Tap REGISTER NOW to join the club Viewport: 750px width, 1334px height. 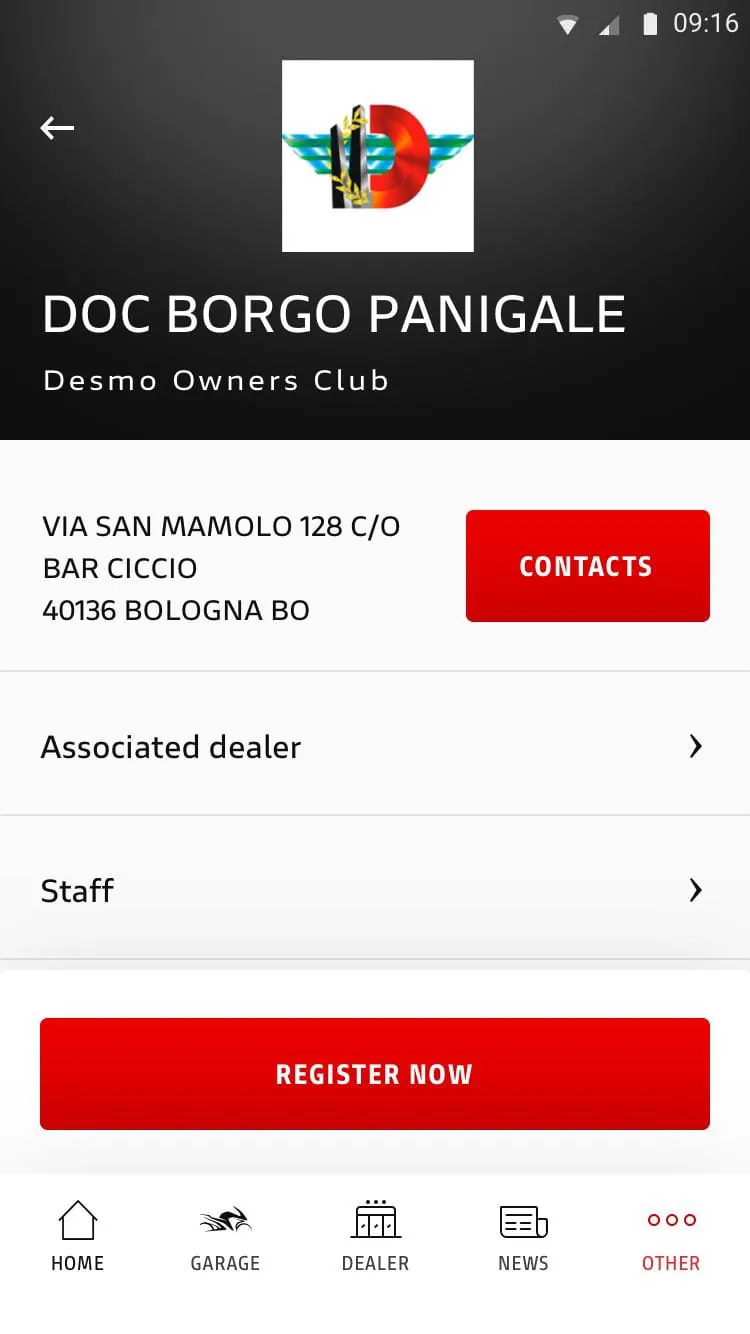pos(375,1073)
